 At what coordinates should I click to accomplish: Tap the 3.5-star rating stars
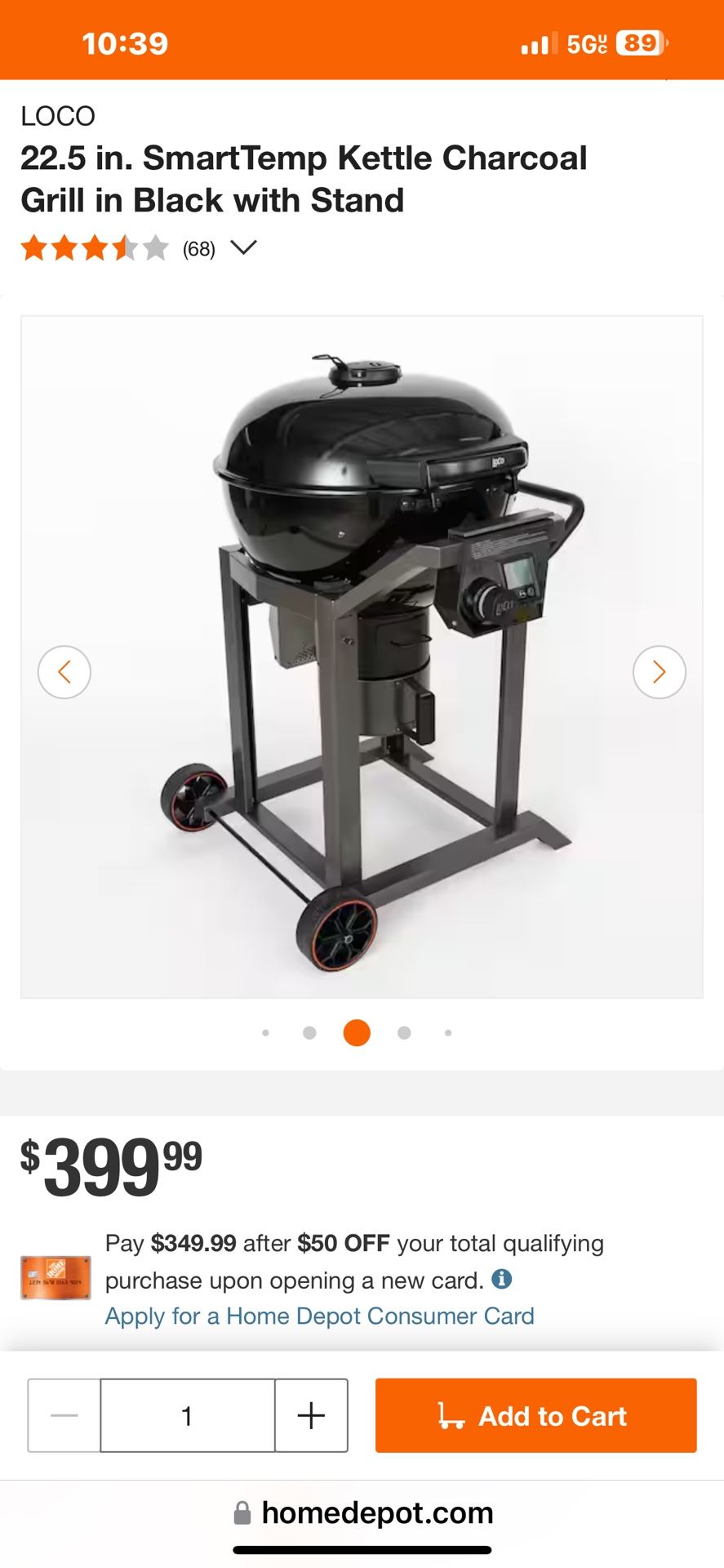[94, 247]
